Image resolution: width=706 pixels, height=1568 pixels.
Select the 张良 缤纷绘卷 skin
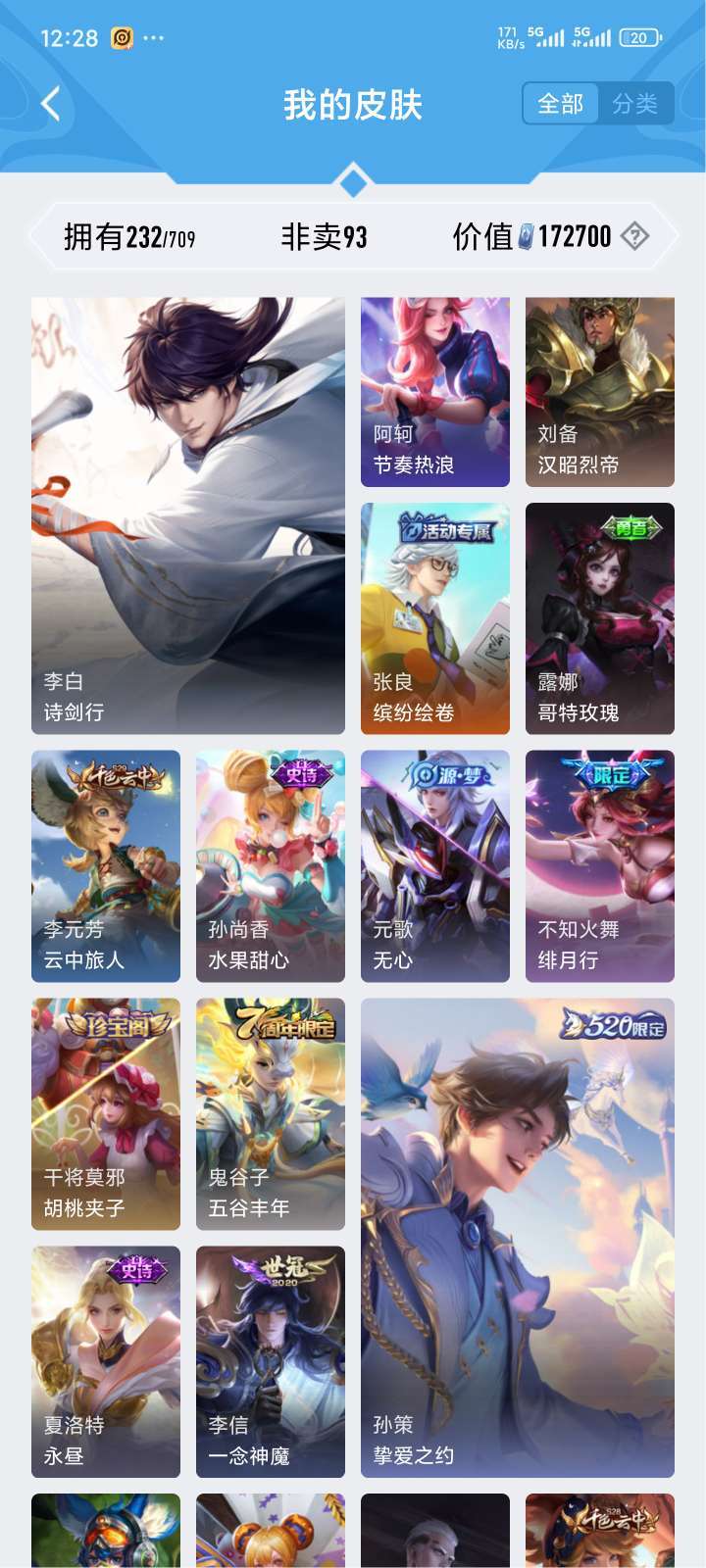(x=435, y=618)
